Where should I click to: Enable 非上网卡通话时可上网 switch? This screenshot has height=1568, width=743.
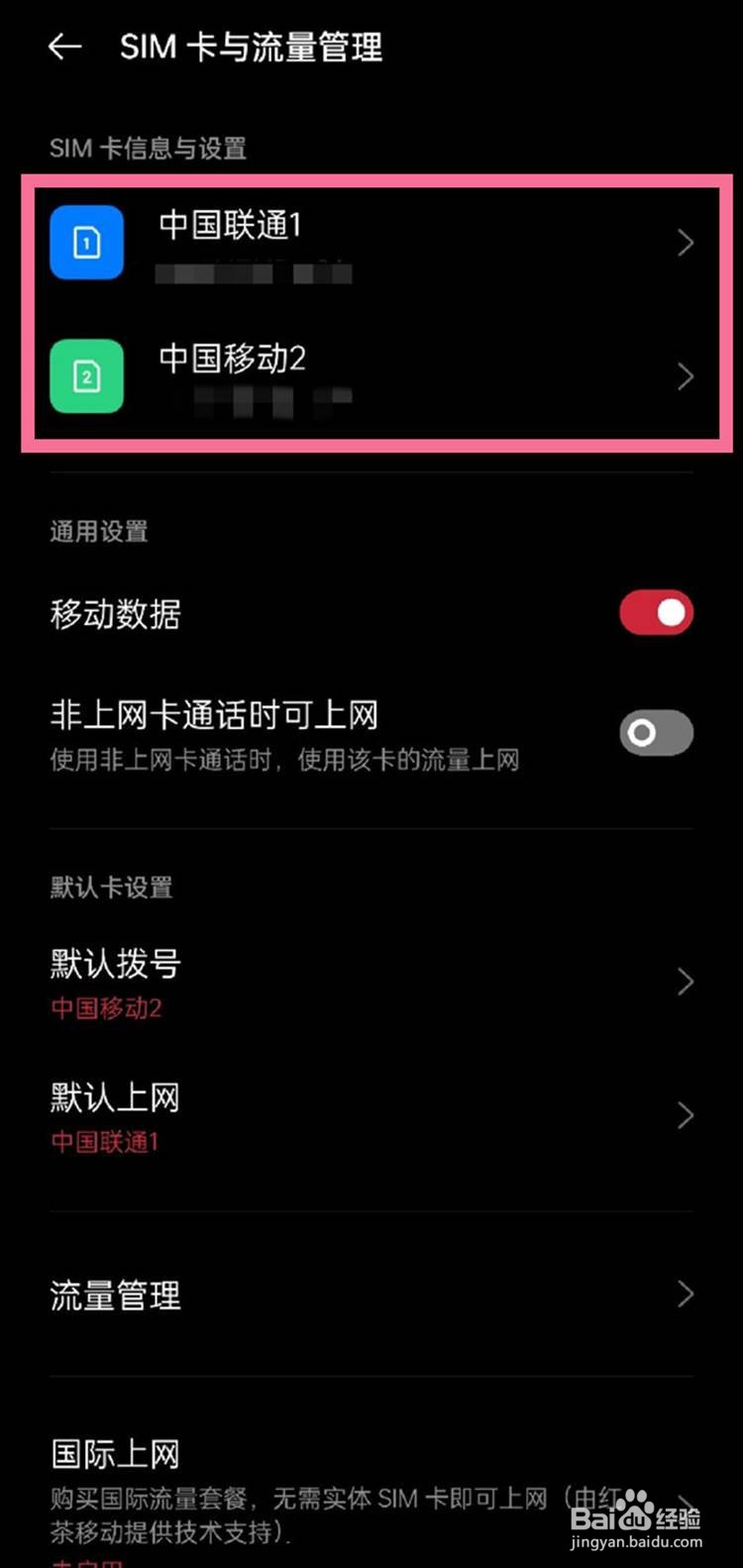coord(656,732)
